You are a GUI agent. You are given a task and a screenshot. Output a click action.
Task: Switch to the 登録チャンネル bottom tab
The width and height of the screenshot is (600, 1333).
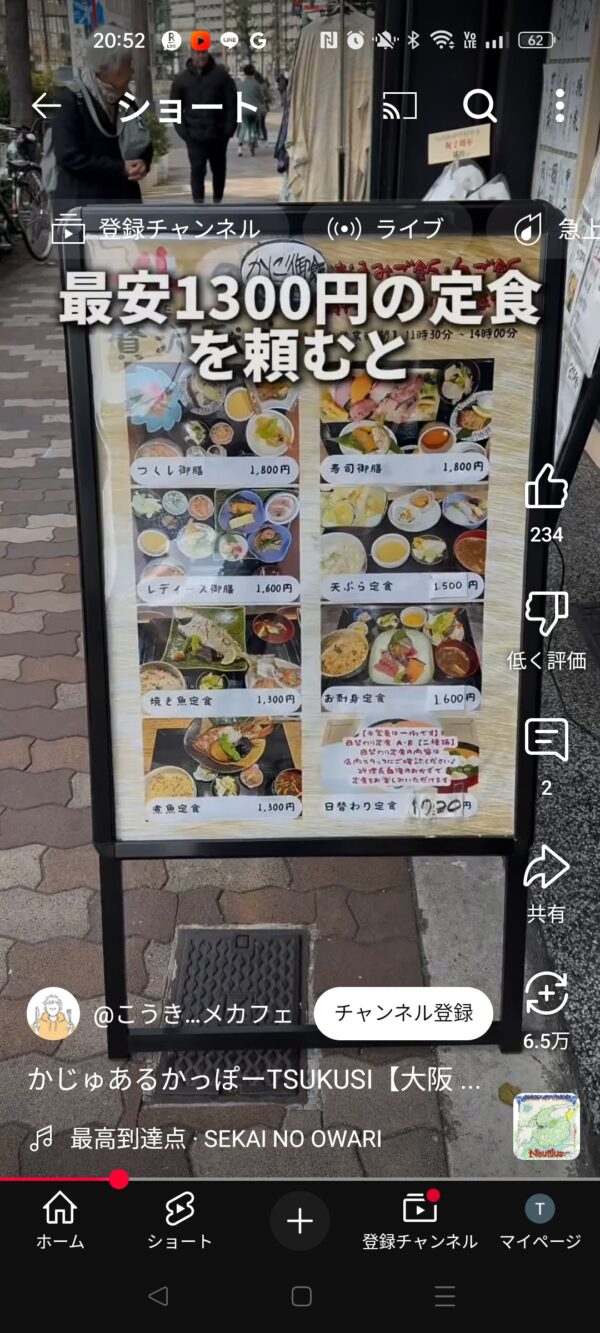click(420, 1220)
